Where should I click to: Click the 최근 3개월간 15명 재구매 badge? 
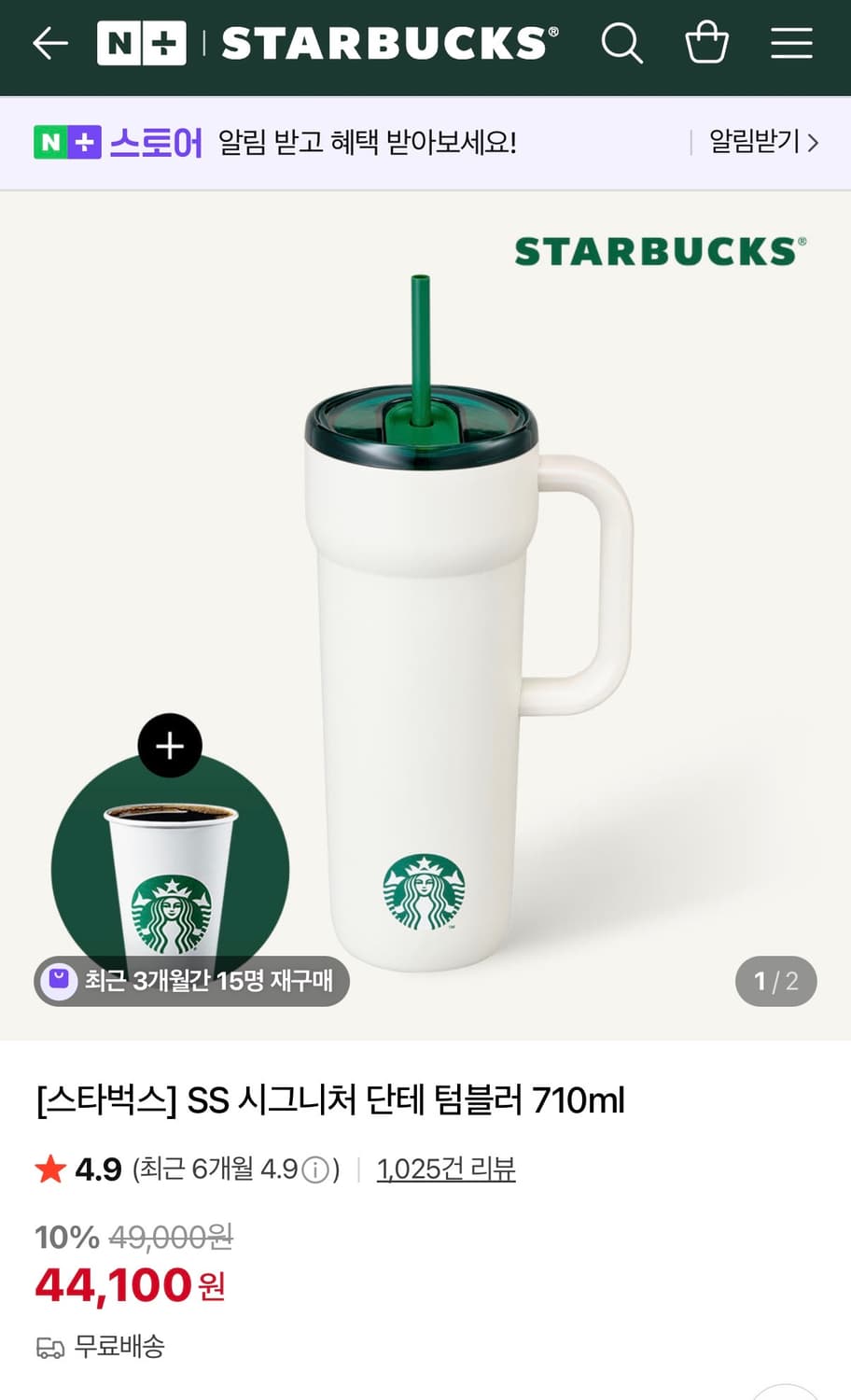pos(190,980)
